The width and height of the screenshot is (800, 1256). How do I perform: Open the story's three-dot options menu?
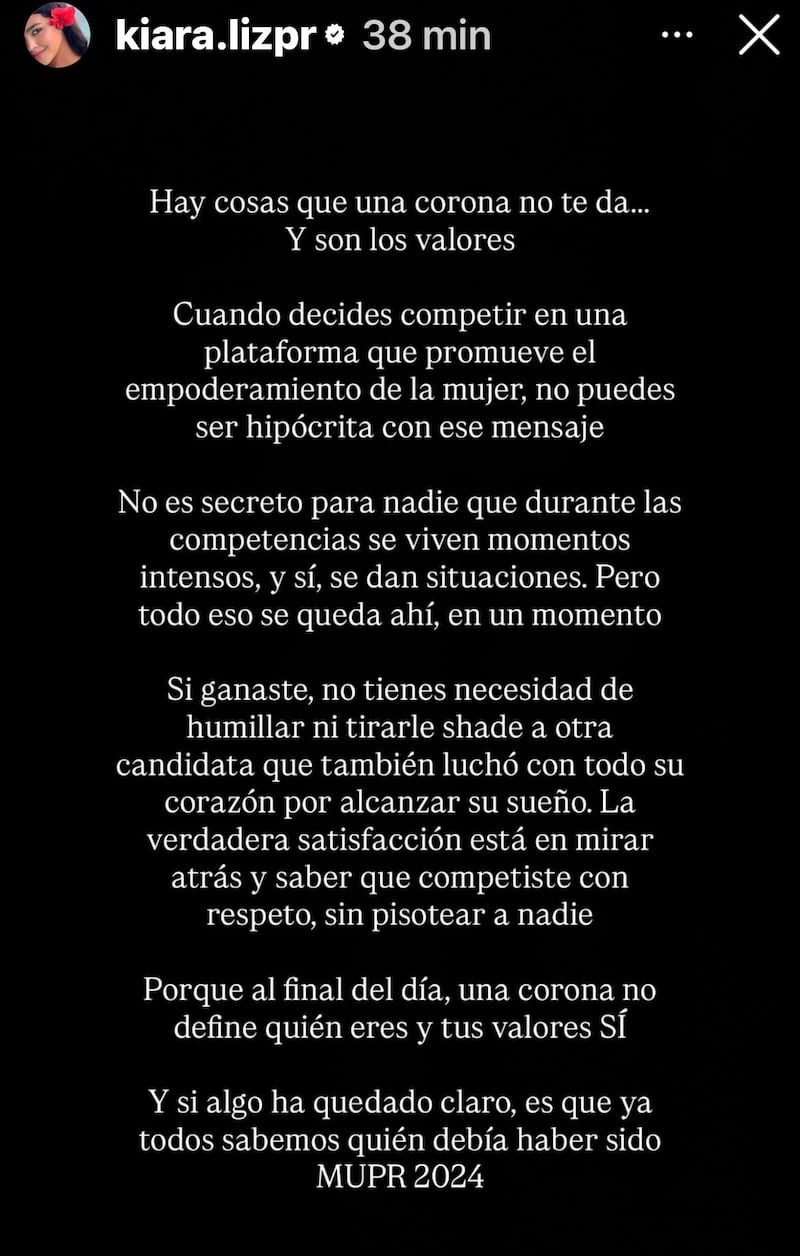[677, 36]
